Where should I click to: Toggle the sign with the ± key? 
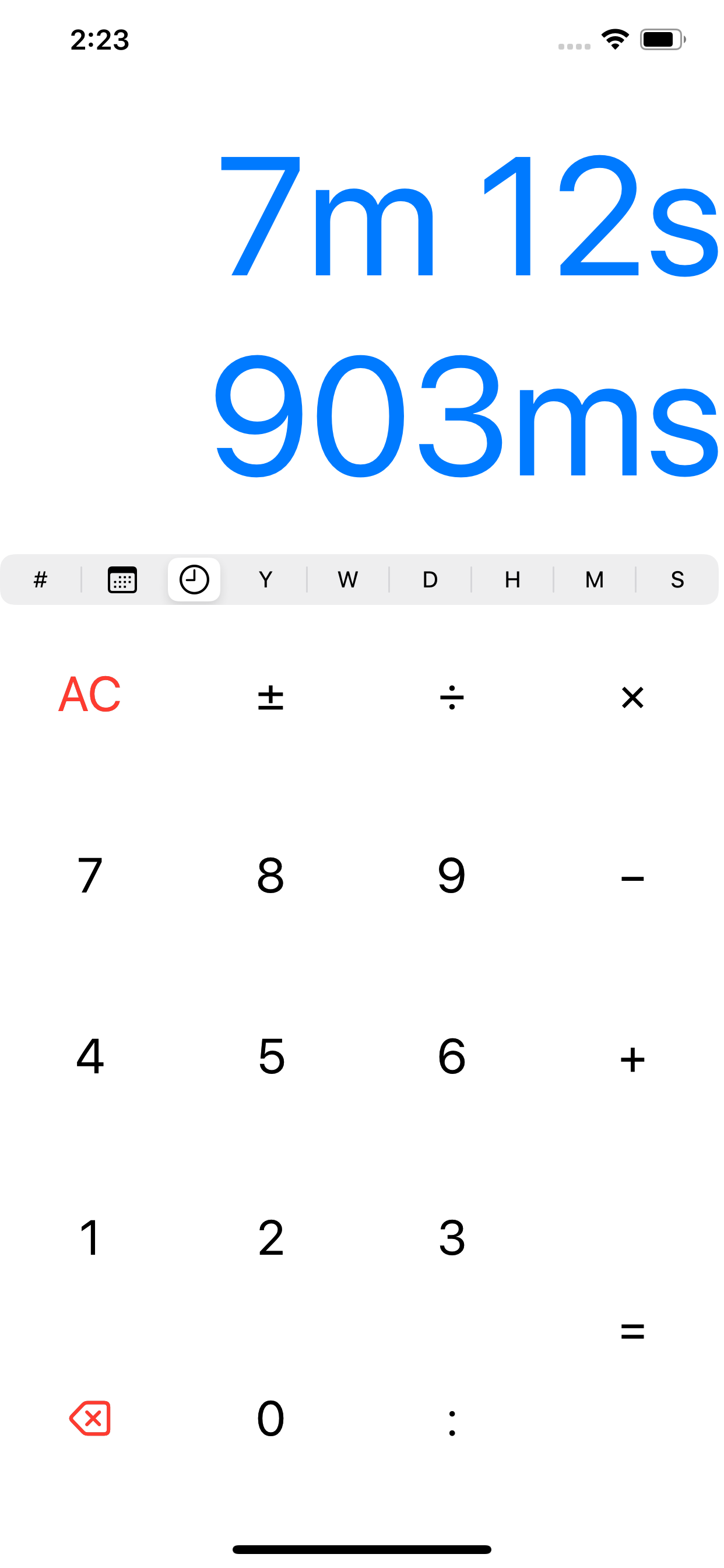270,698
